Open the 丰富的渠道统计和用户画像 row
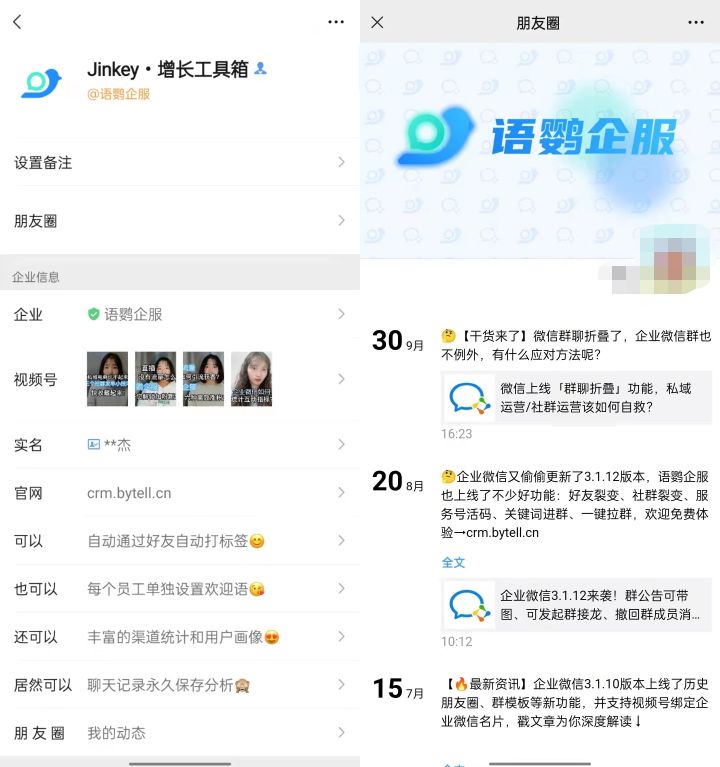720x767 pixels. pos(180,637)
